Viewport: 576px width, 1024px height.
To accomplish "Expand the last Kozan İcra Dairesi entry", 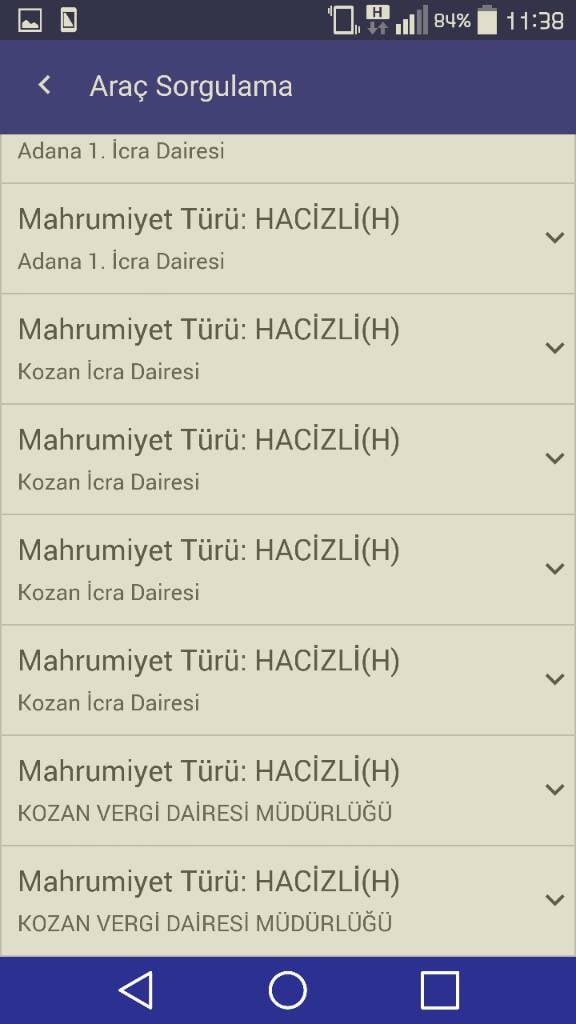I will pos(554,679).
